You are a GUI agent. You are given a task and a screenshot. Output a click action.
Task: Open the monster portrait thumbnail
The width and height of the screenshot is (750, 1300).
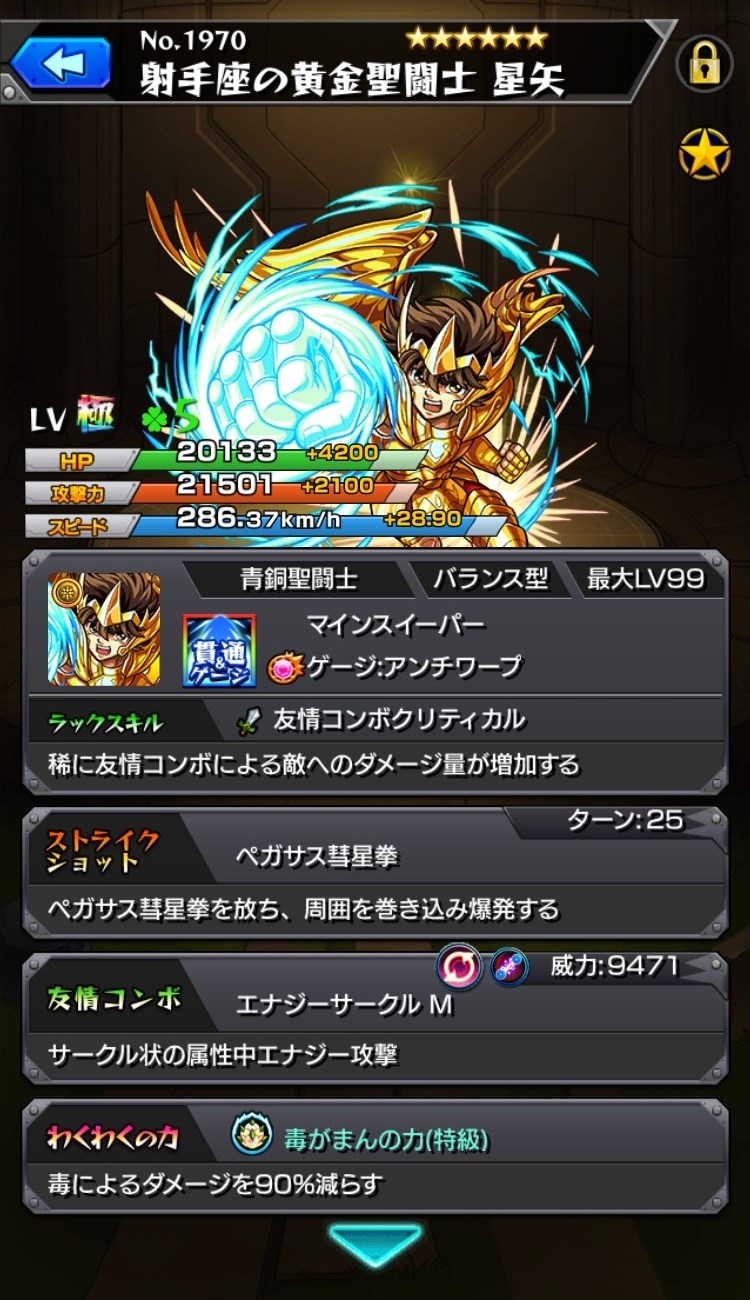104,629
